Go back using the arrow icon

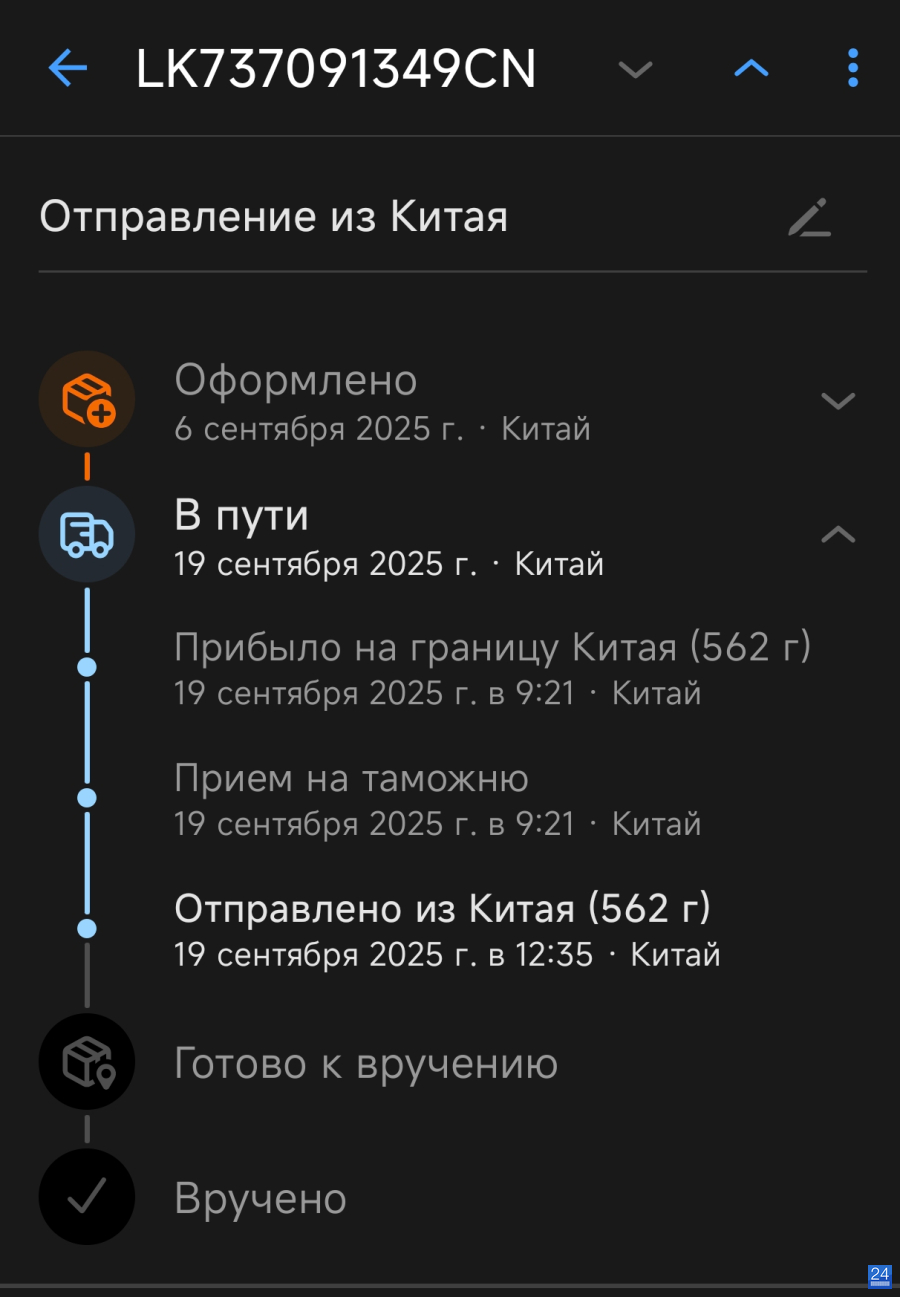pyautogui.click(x=68, y=69)
